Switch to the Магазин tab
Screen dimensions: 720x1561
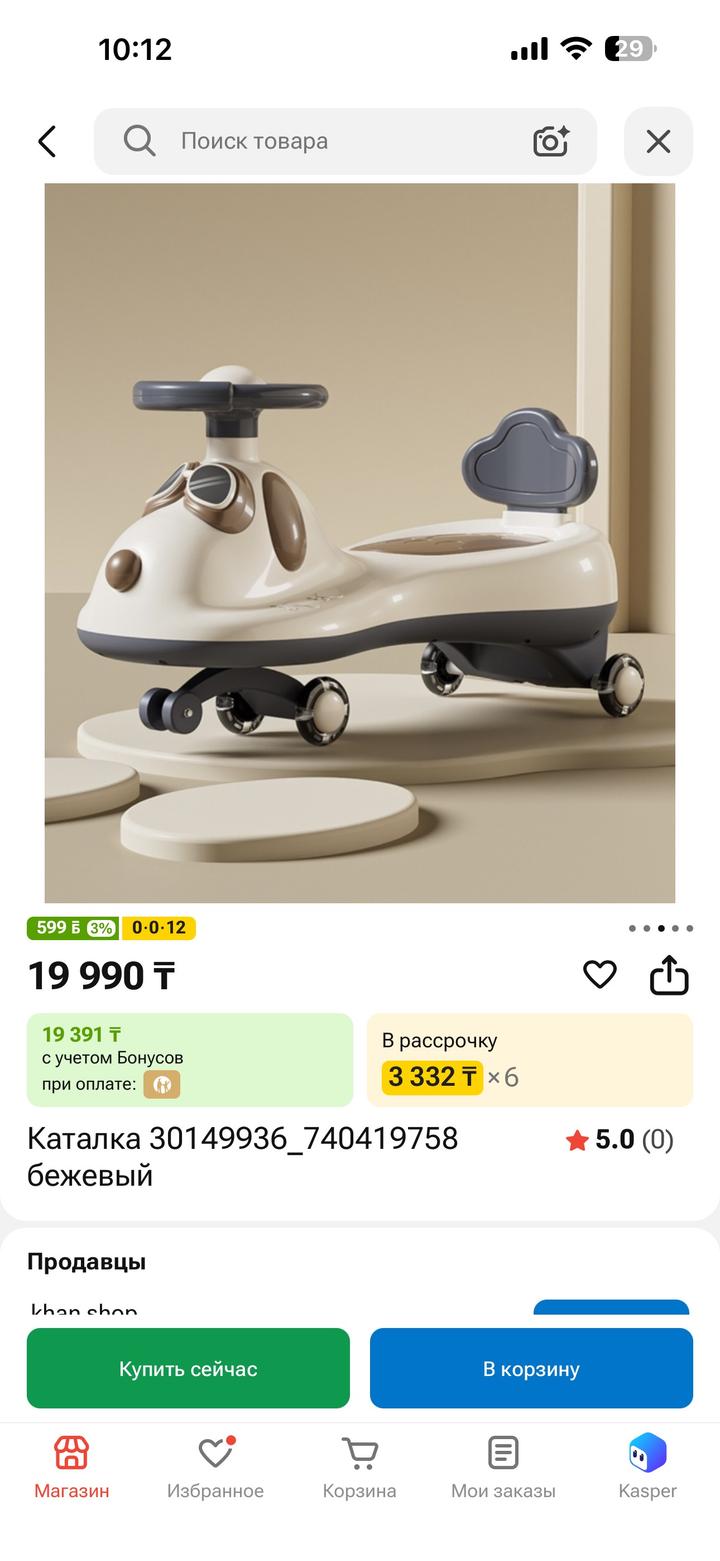[x=72, y=1467]
